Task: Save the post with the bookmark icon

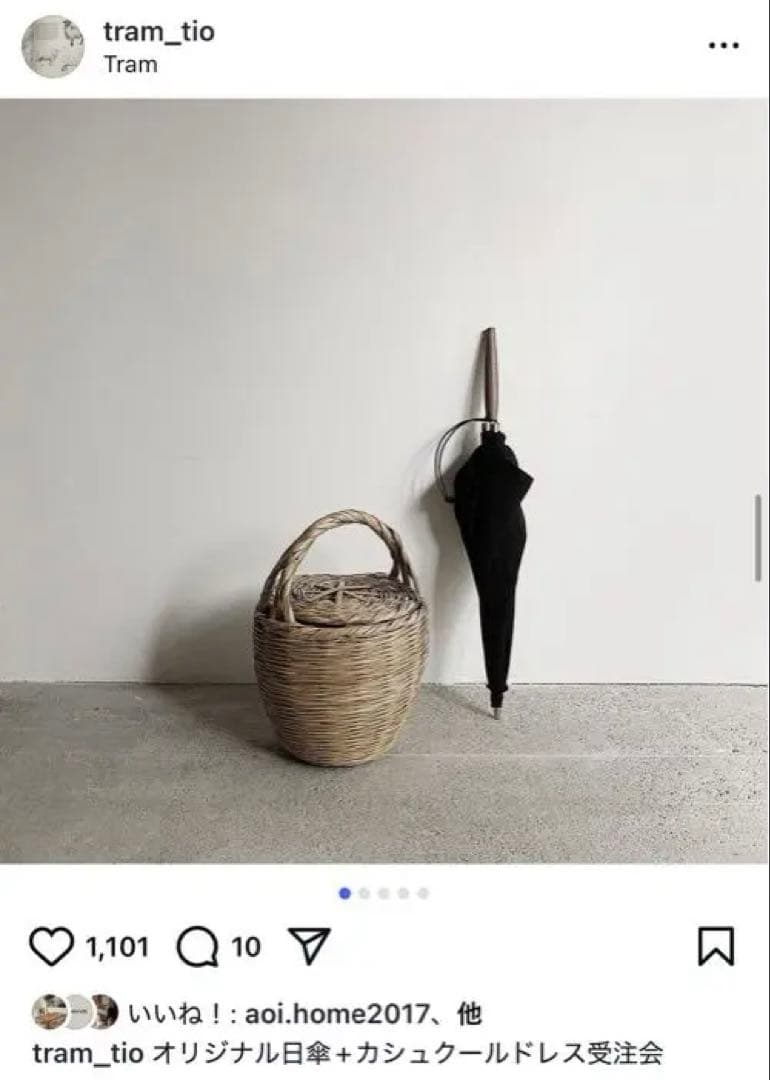Action: pos(715,946)
